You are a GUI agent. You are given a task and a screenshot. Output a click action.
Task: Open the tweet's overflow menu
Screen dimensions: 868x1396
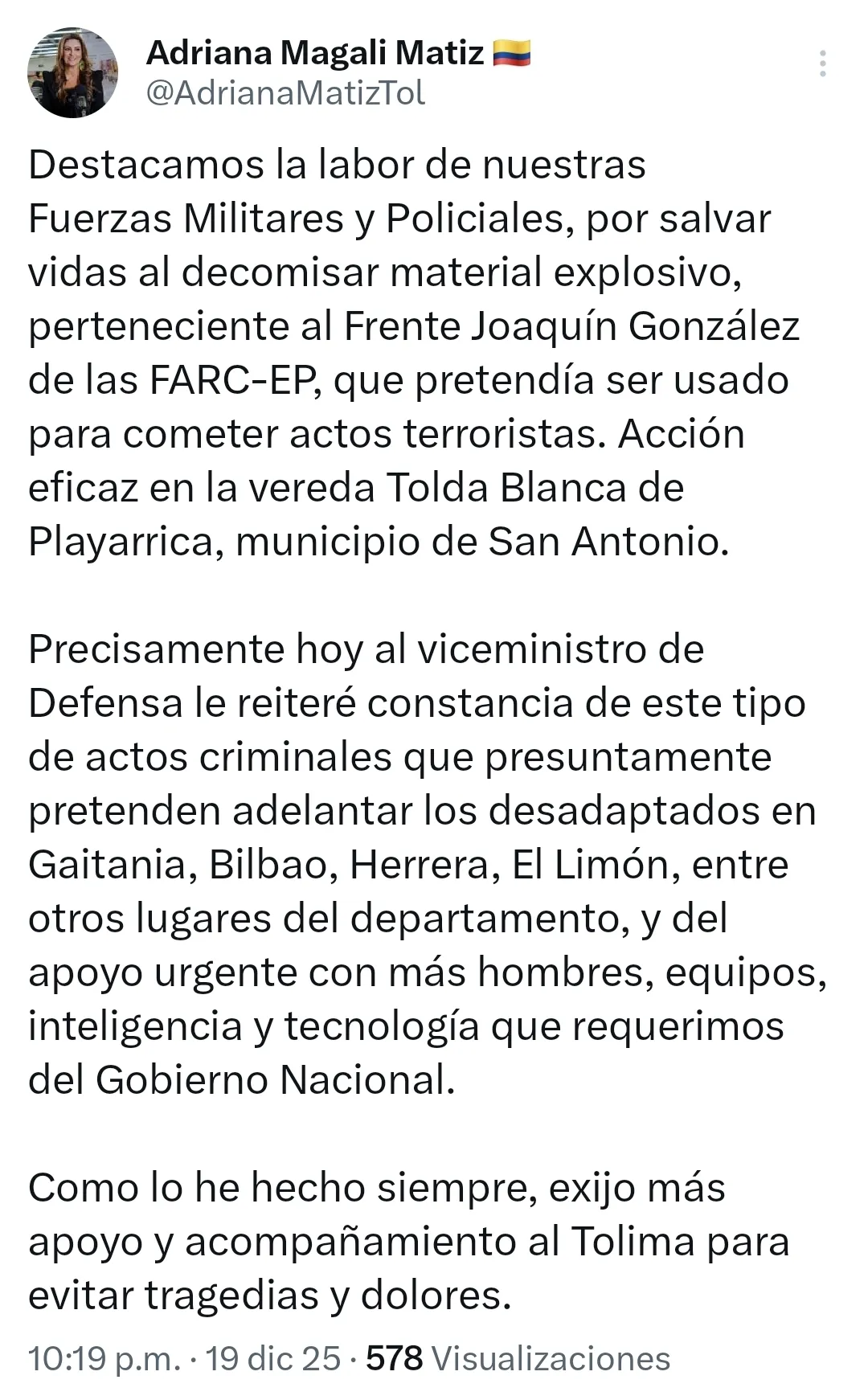click(x=822, y=63)
